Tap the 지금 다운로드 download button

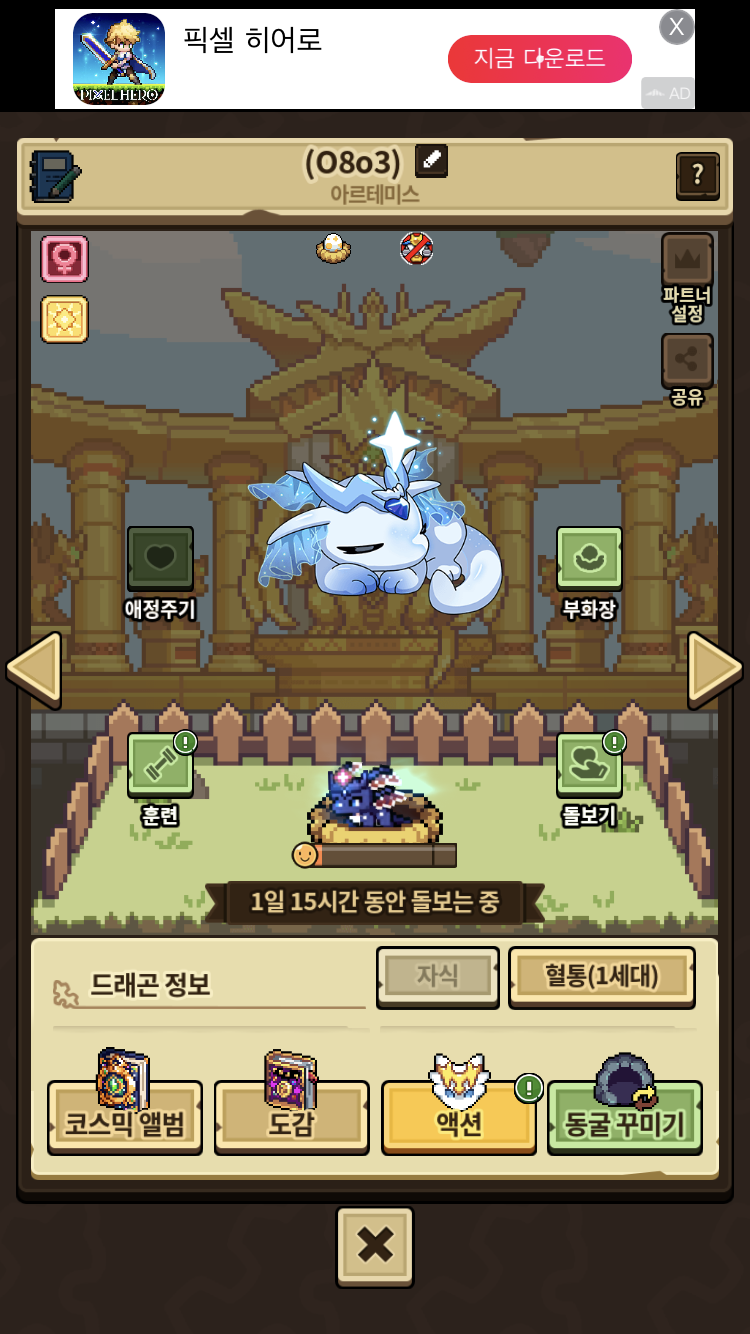[x=539, y=59]
